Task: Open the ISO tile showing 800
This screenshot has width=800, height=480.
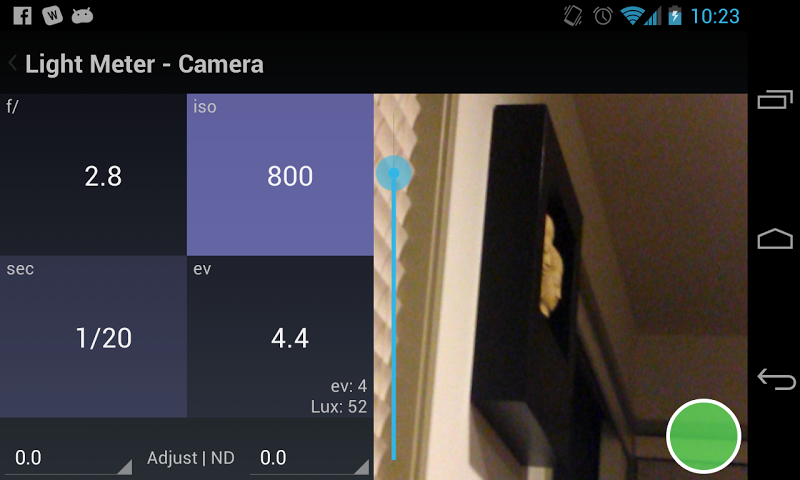Action: (280, 175)
